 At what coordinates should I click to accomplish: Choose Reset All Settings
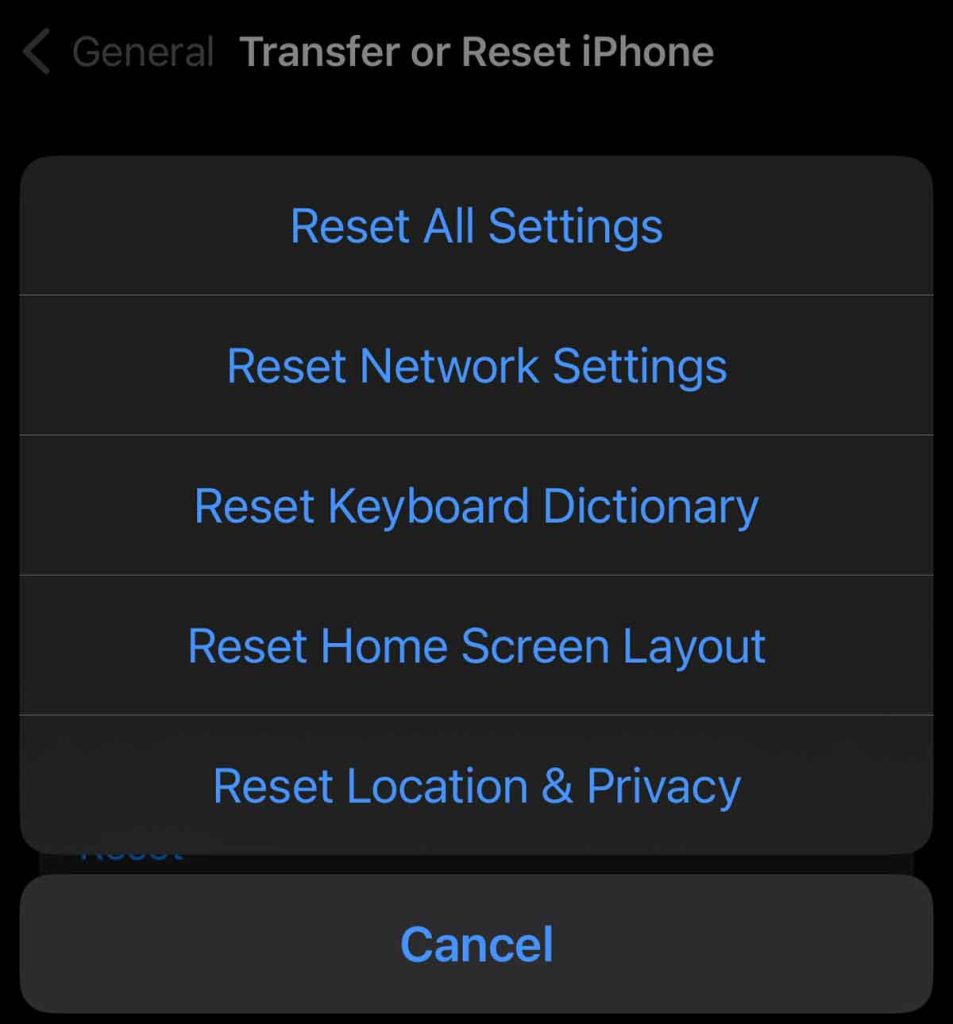point(476,226)
